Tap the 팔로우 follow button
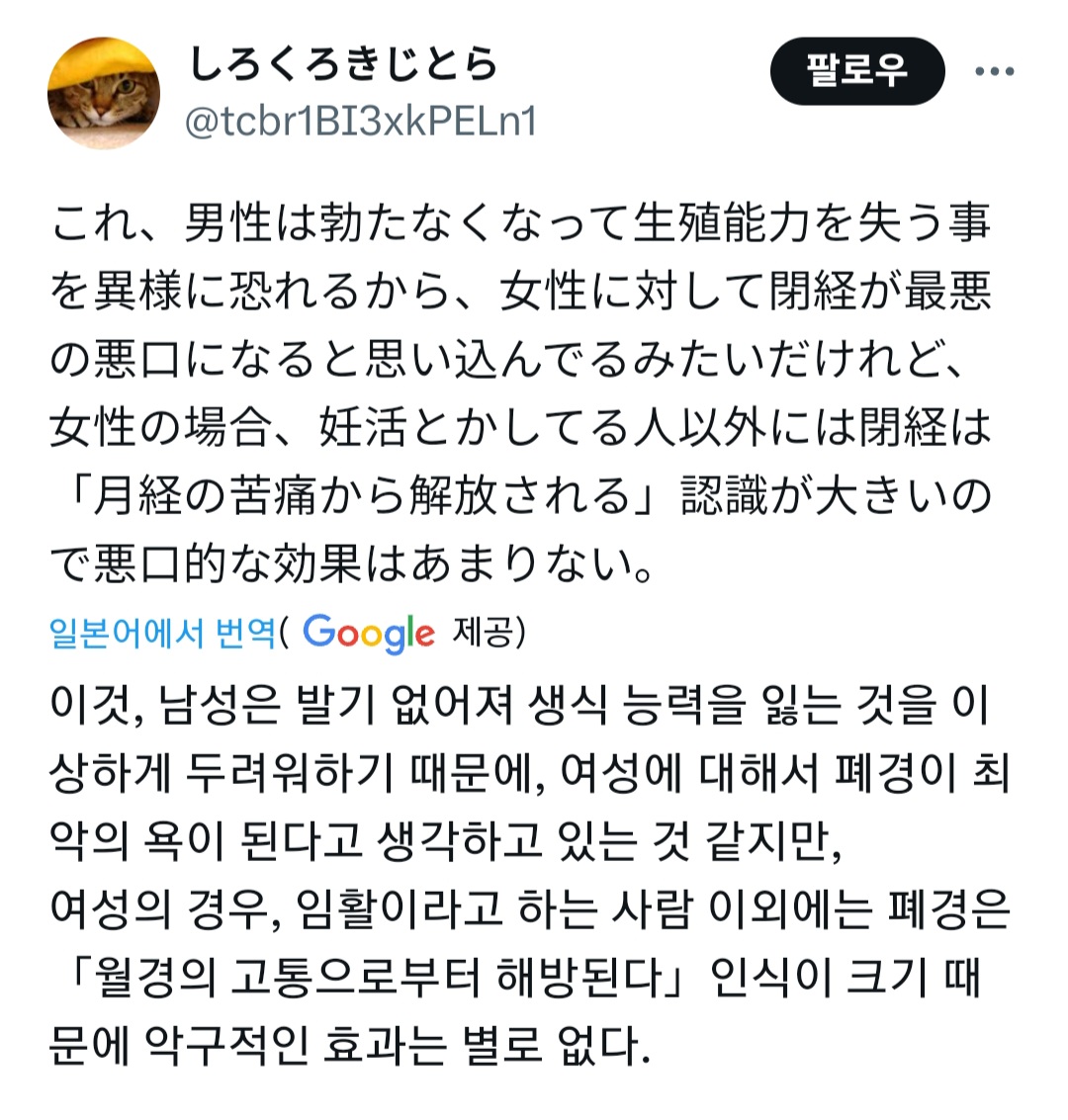Screen dimensions: 1068x1120 (x=856, y=71)
